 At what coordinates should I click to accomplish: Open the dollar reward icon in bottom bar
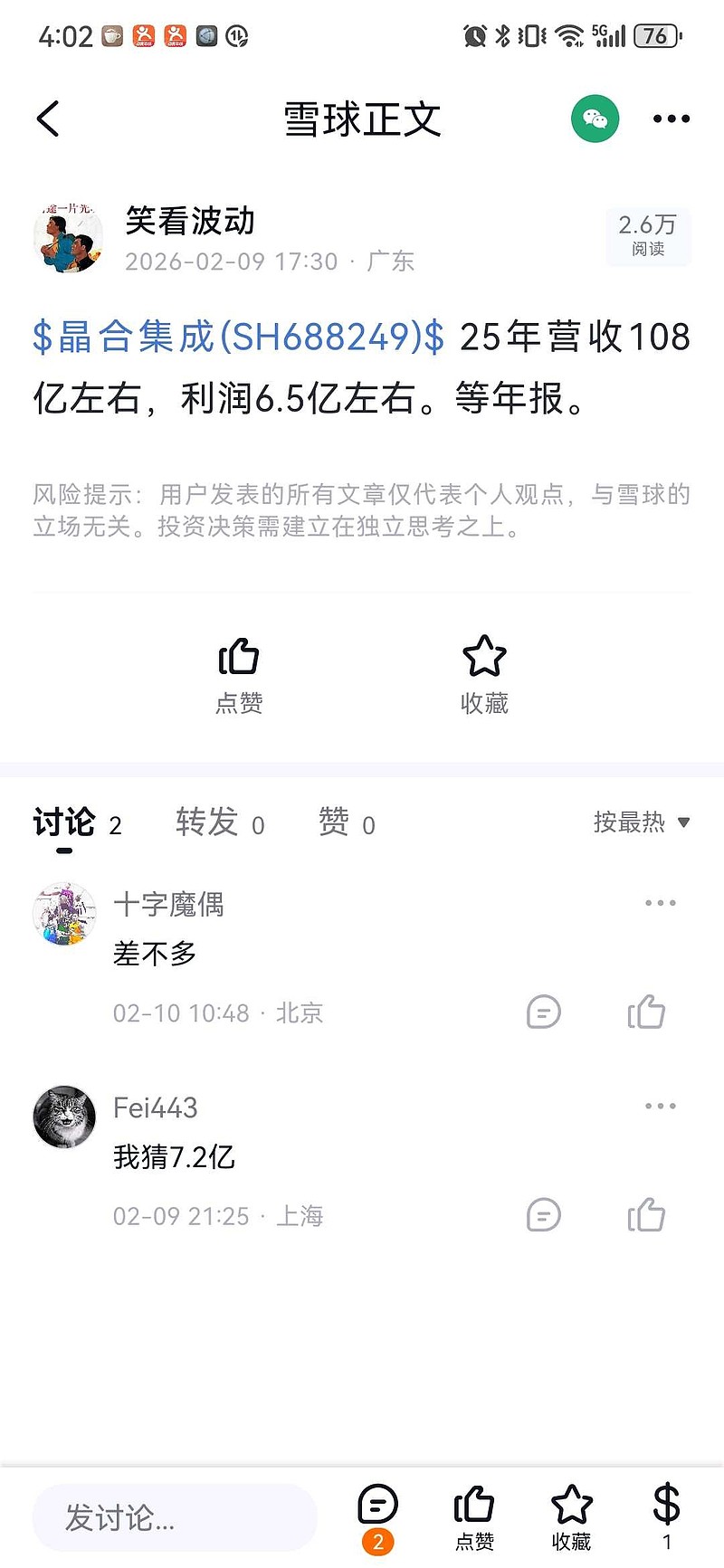pyautogui.click(x=666, y=1515)
